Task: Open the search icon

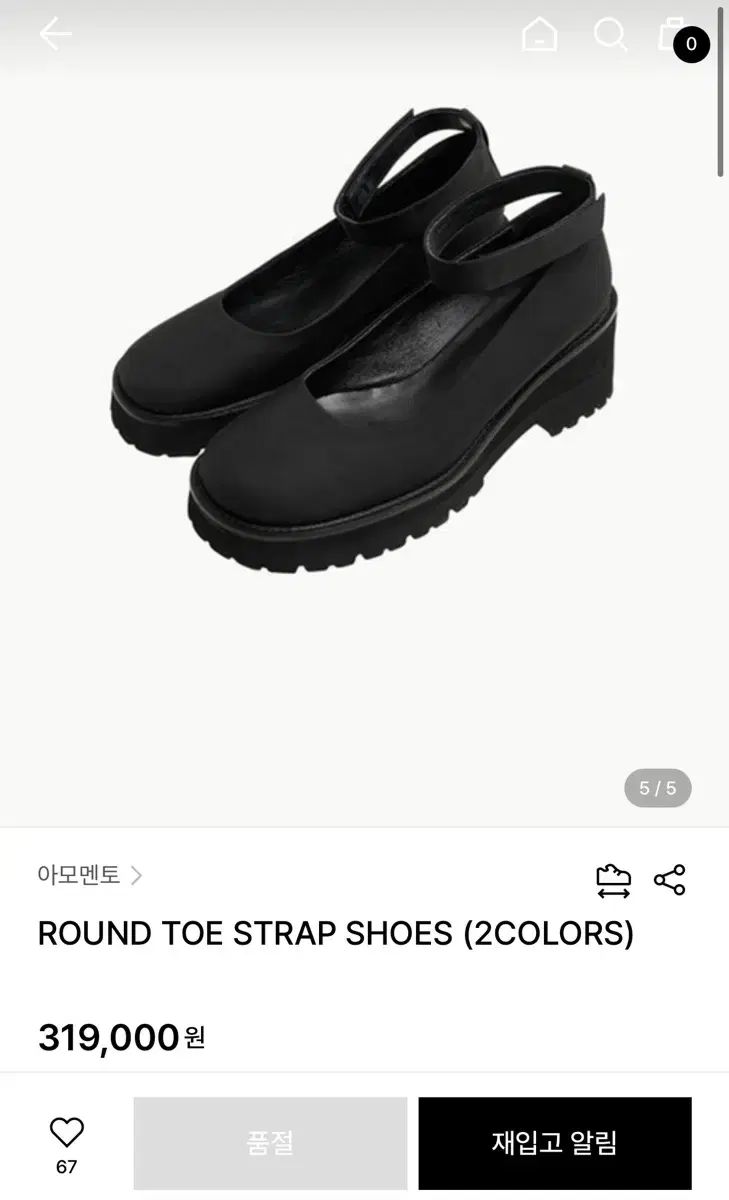Action: click(610, 35)
